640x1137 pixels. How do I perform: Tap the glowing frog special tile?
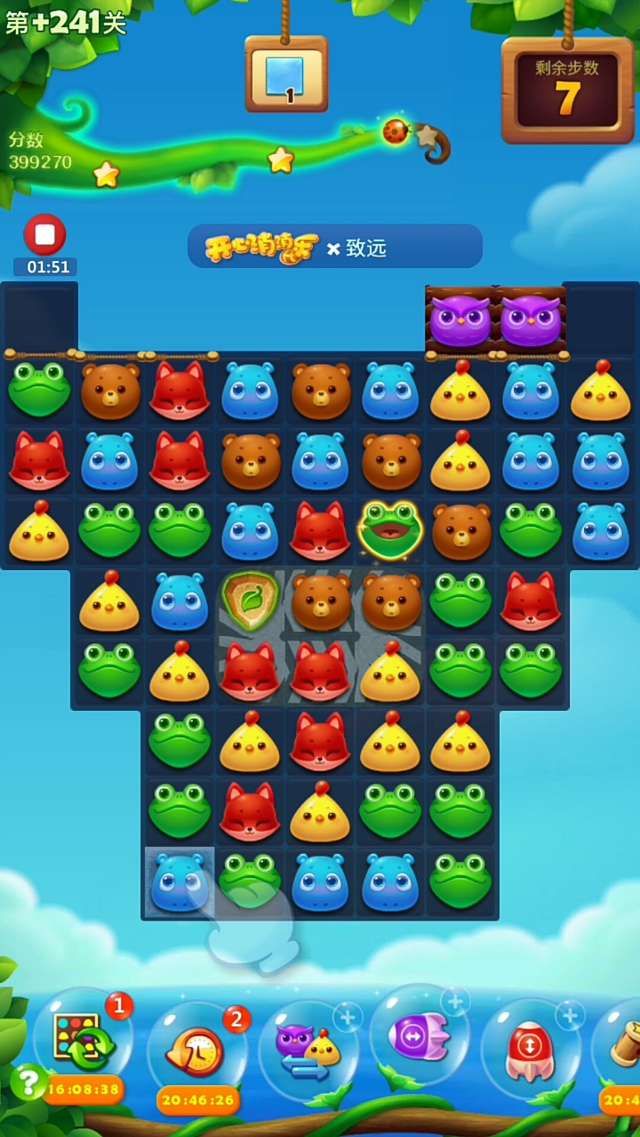391,530
